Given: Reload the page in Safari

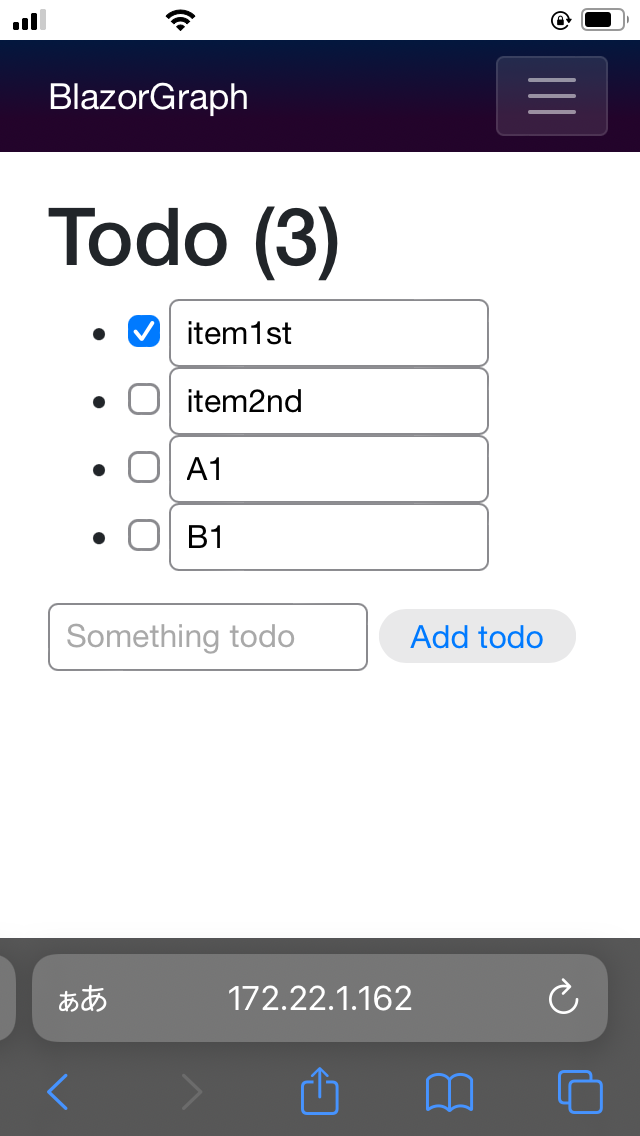Looking at the screenshot, I should pos(564,998).
